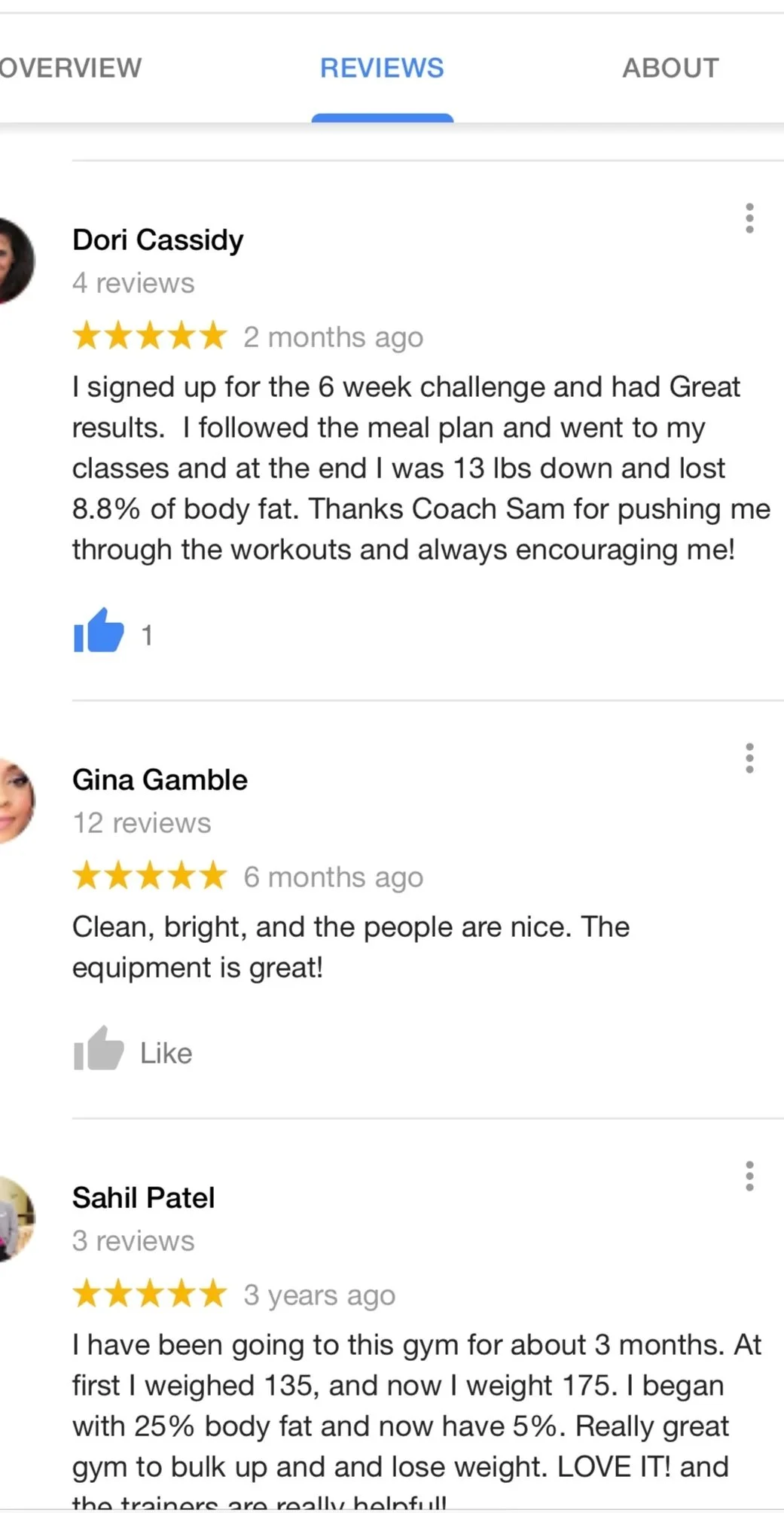Open overflow menu on Sahil Patel's review
This screenshot has height=1513, width=784.
pyautogui.click(x=749, y=1176)
